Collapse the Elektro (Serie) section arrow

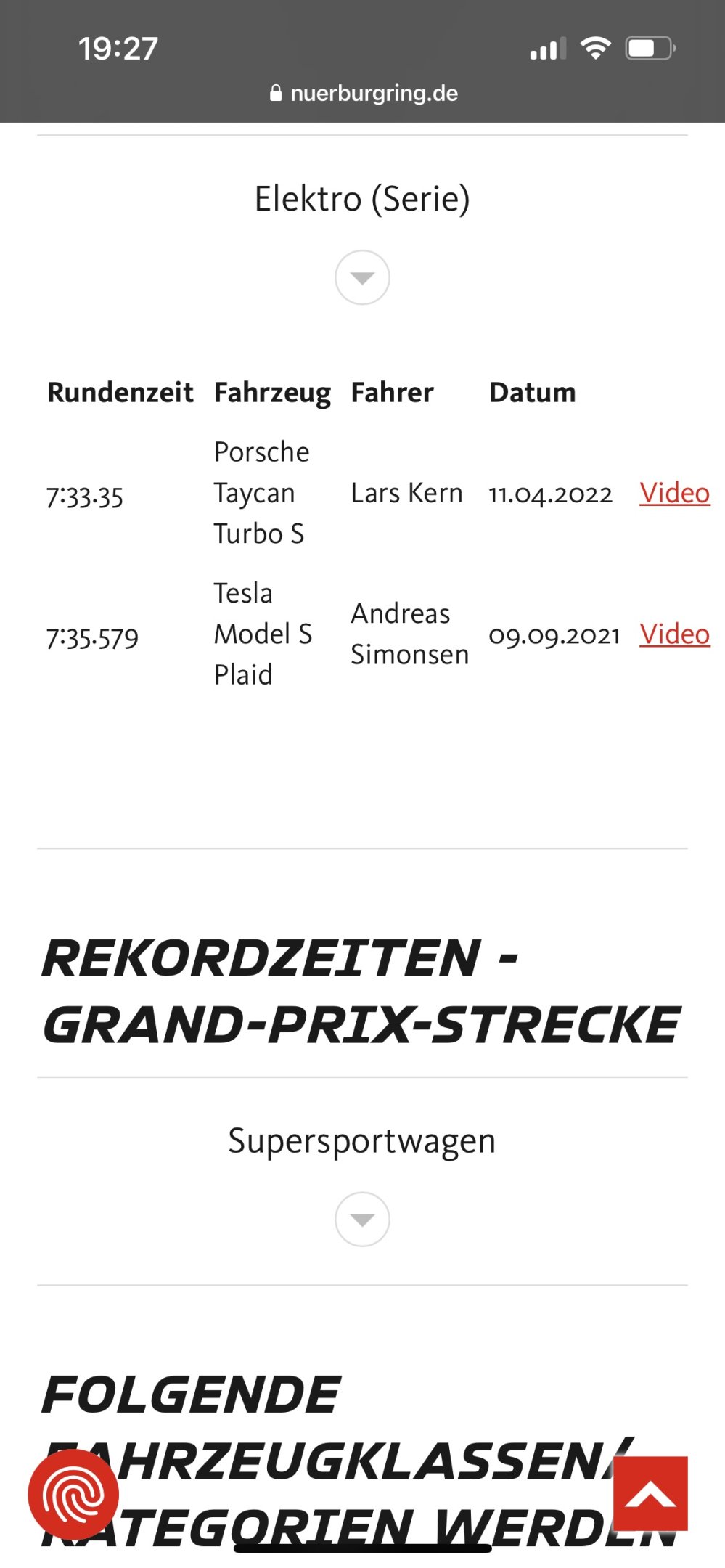362,277
